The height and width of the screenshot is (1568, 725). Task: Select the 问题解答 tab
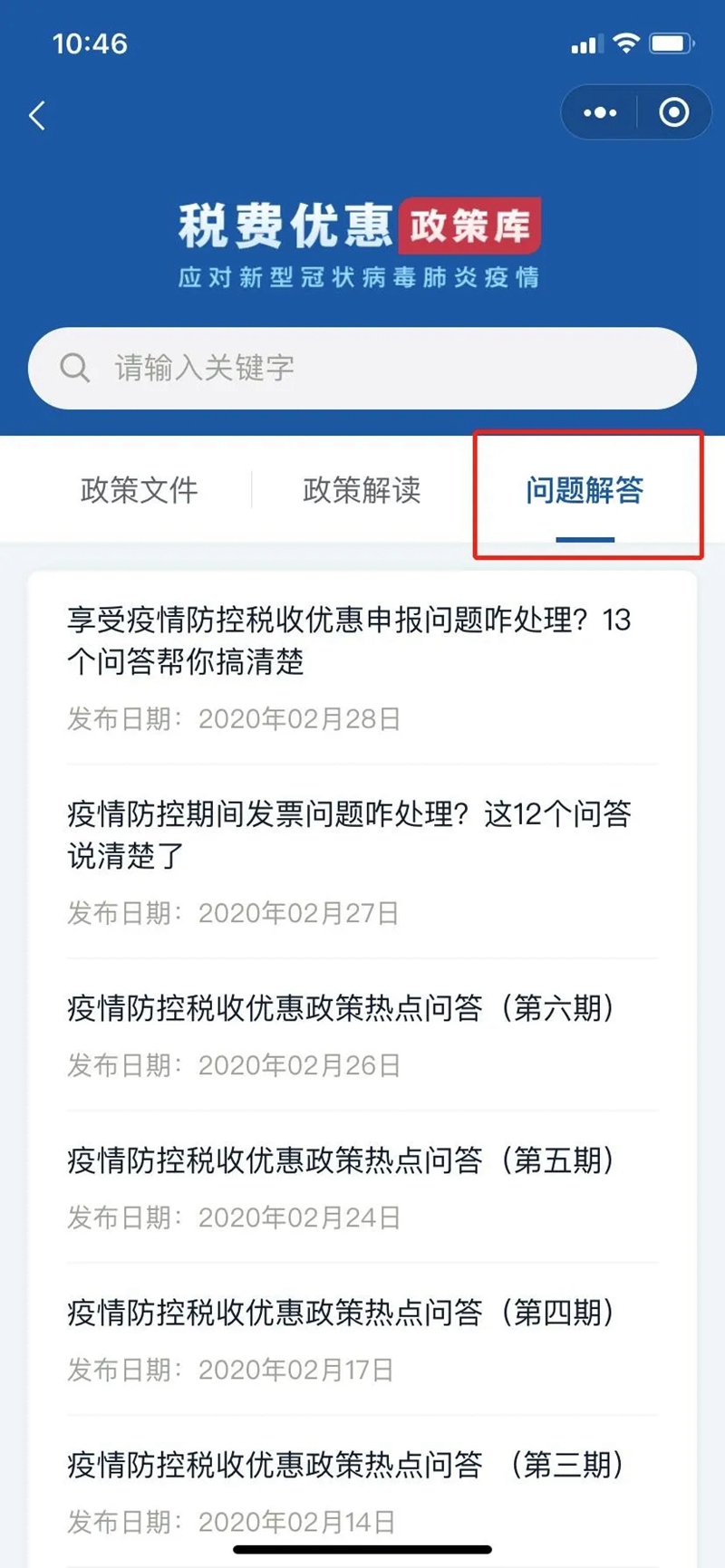[585, 490]
